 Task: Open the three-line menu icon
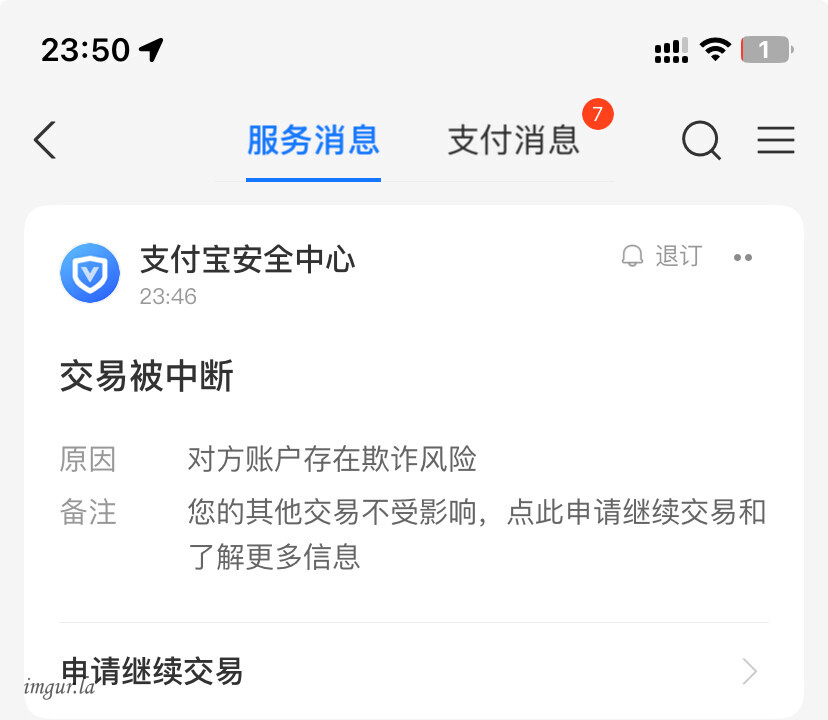(x=775, y=141)
